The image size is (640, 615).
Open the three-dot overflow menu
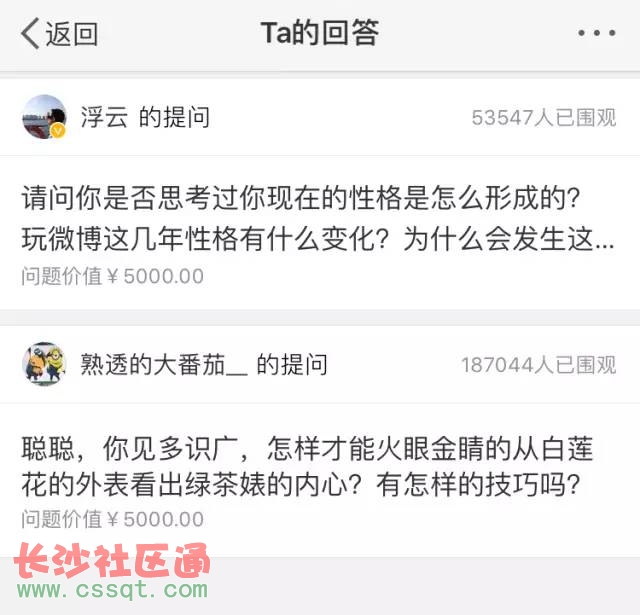coord(596,34)
